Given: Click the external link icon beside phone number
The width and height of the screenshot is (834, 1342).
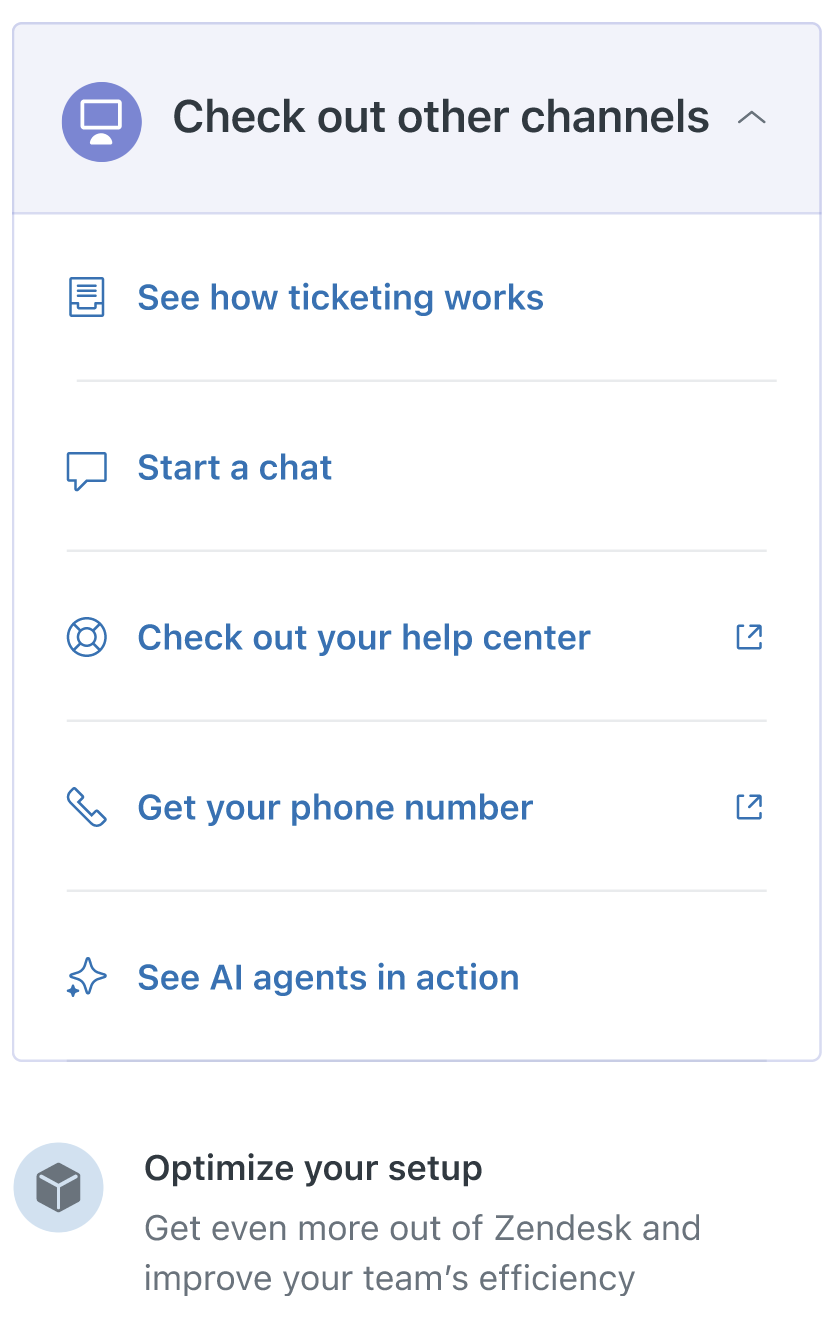Looking at the screenshot, I should [749, 807].
